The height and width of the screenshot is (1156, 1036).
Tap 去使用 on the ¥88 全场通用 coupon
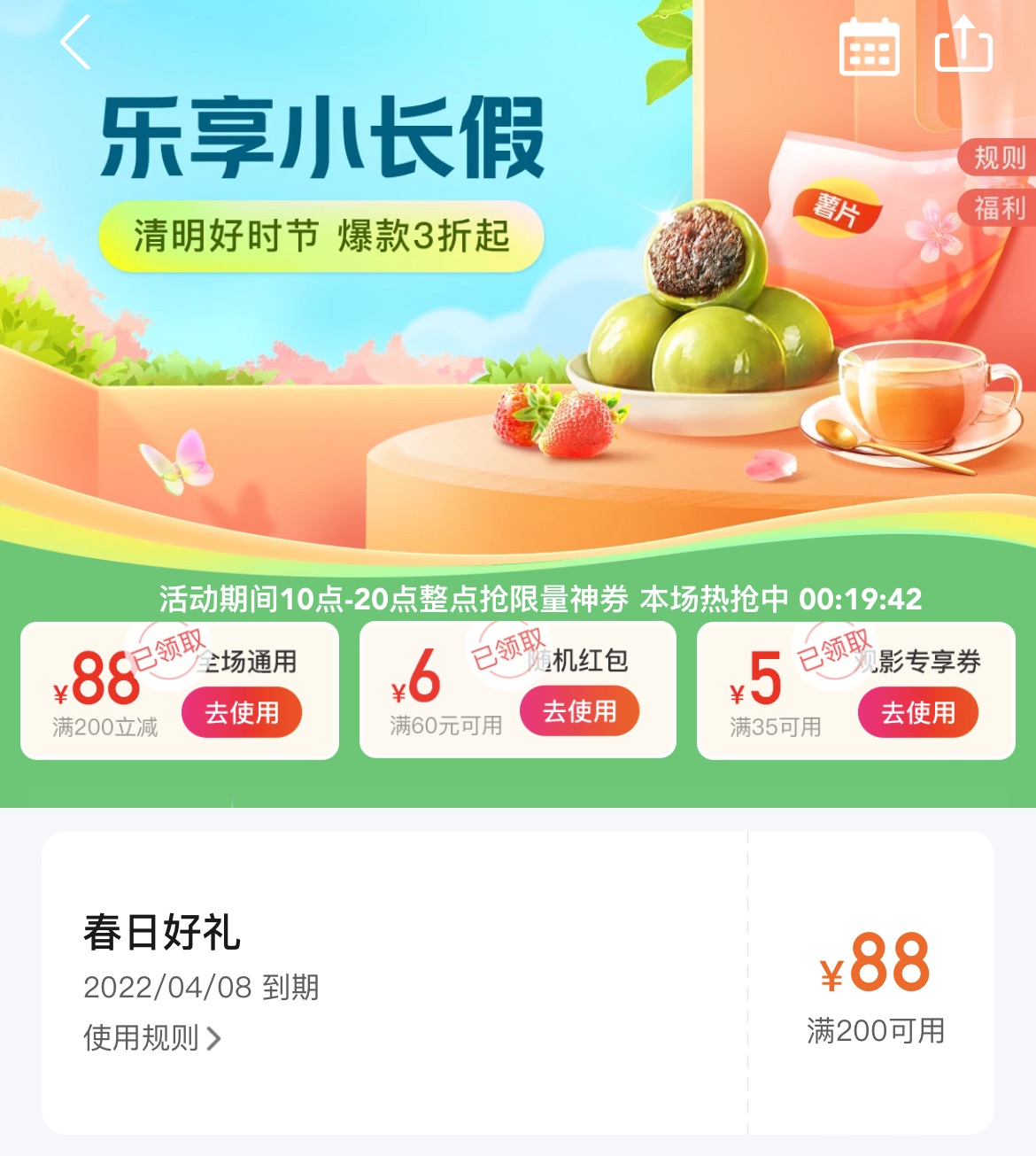click(242, 713)
